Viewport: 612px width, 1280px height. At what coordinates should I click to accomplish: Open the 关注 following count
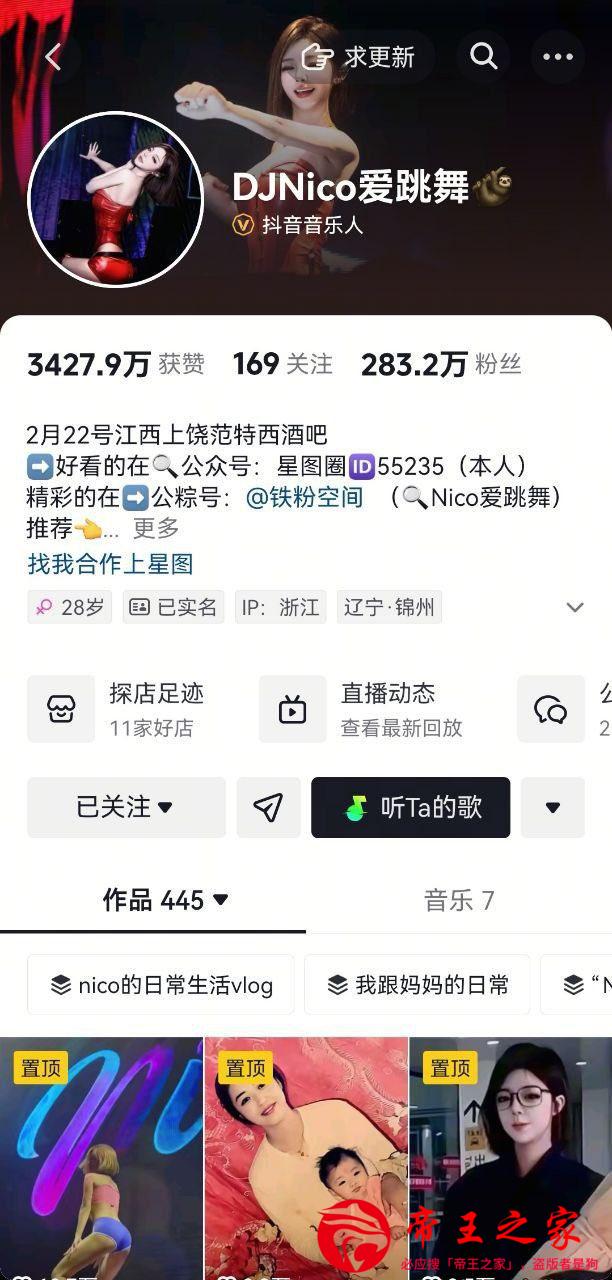pos(283,365)
